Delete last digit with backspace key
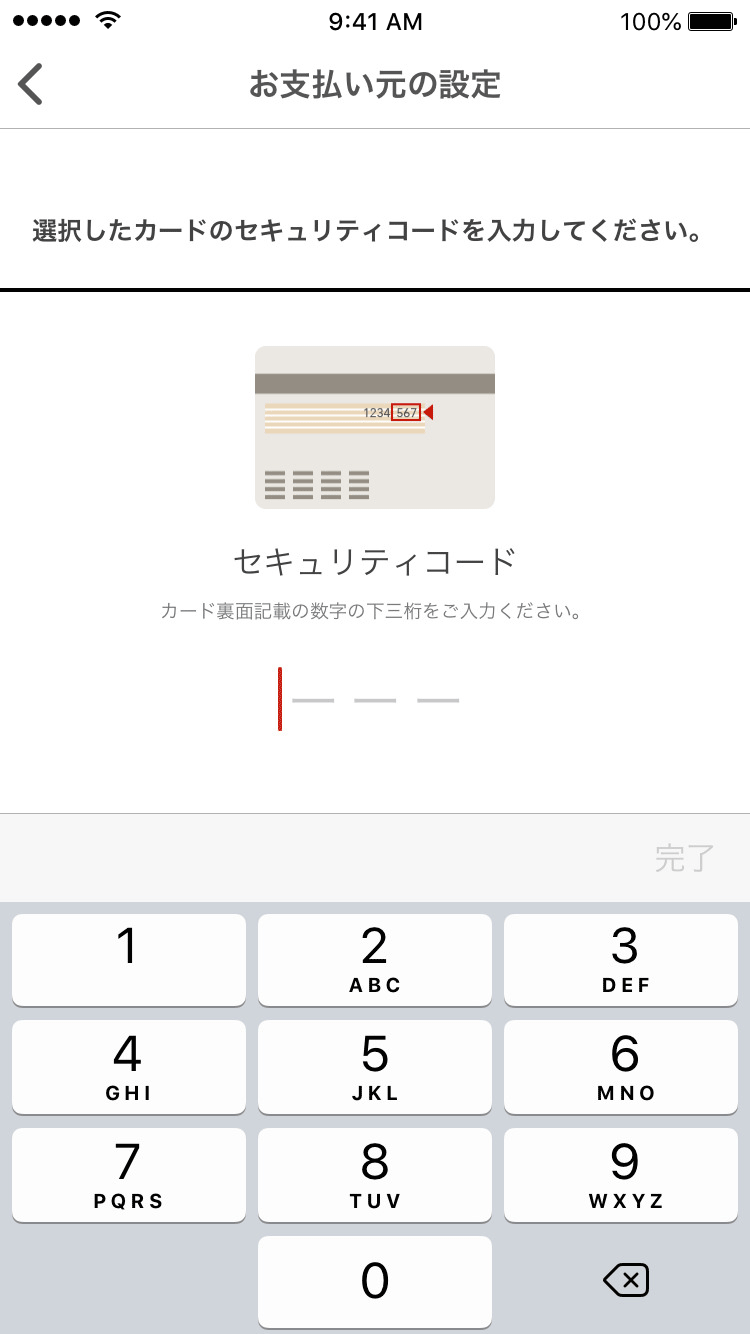 coord(626,1280)
